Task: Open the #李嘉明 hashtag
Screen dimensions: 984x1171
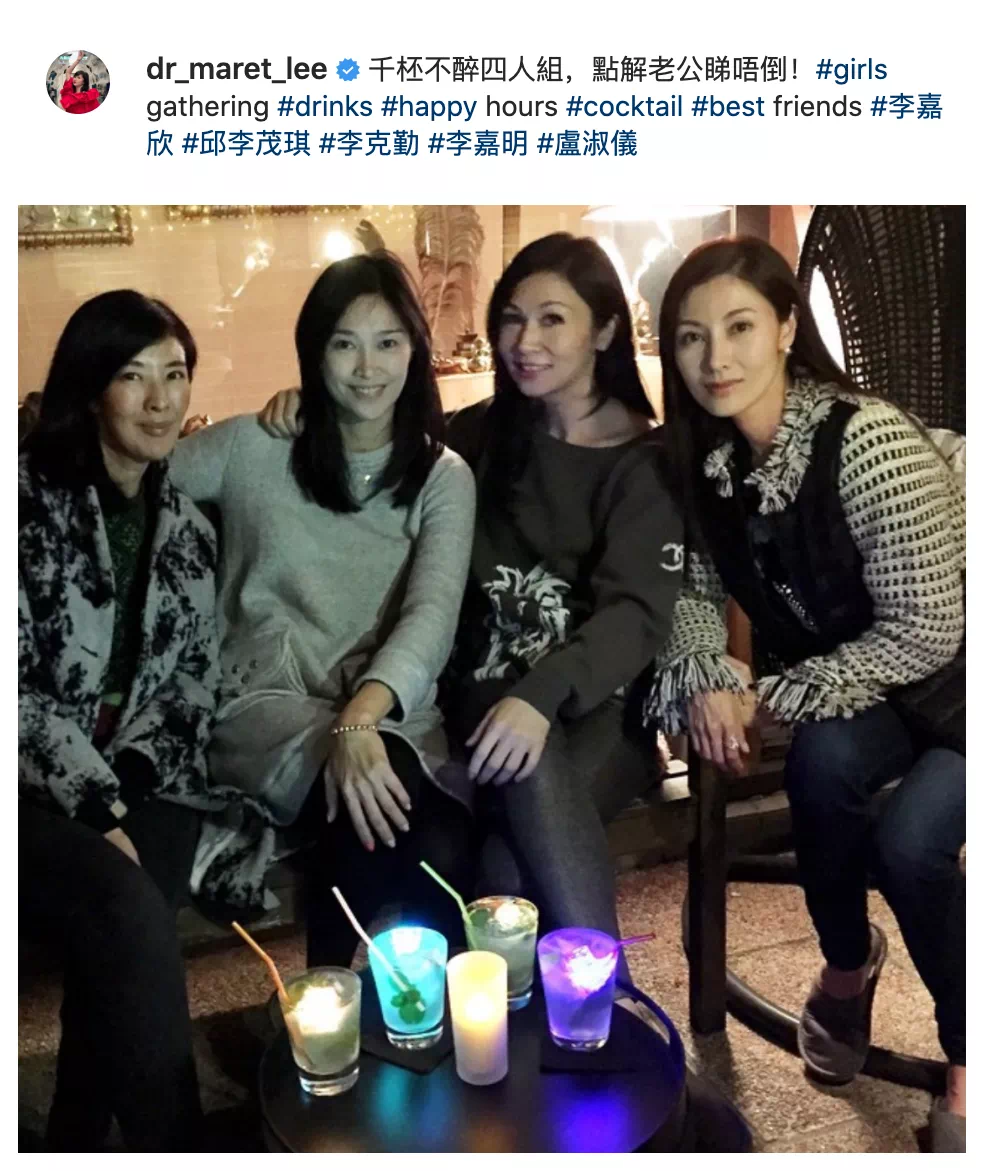Action: coord(478,144)
